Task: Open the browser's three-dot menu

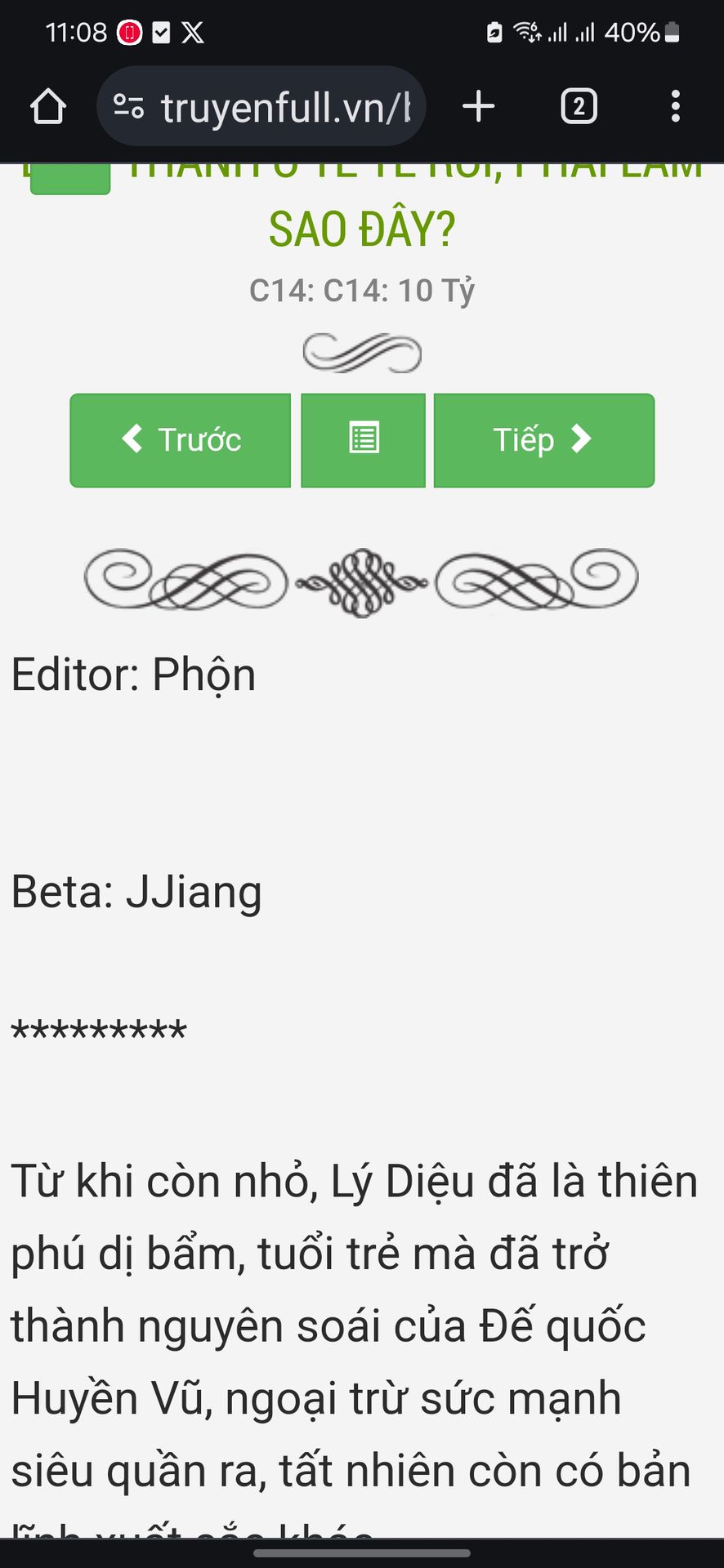Action: (675, 107)
